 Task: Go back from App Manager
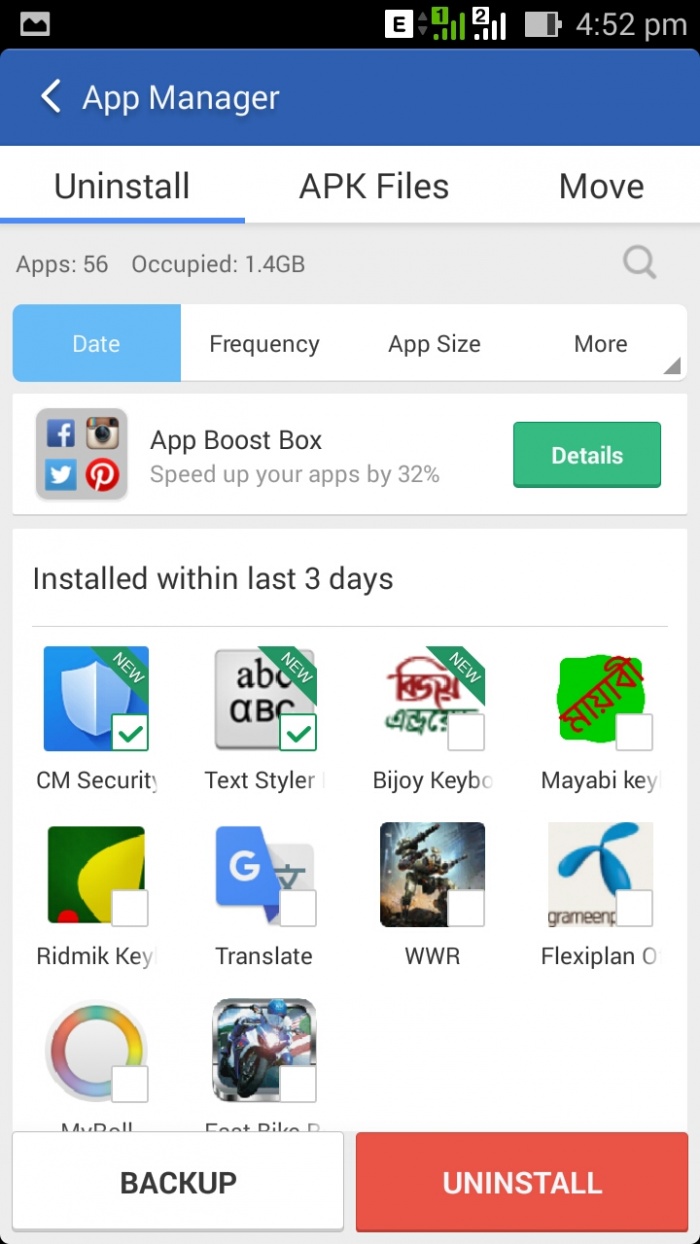pos(50,97)
